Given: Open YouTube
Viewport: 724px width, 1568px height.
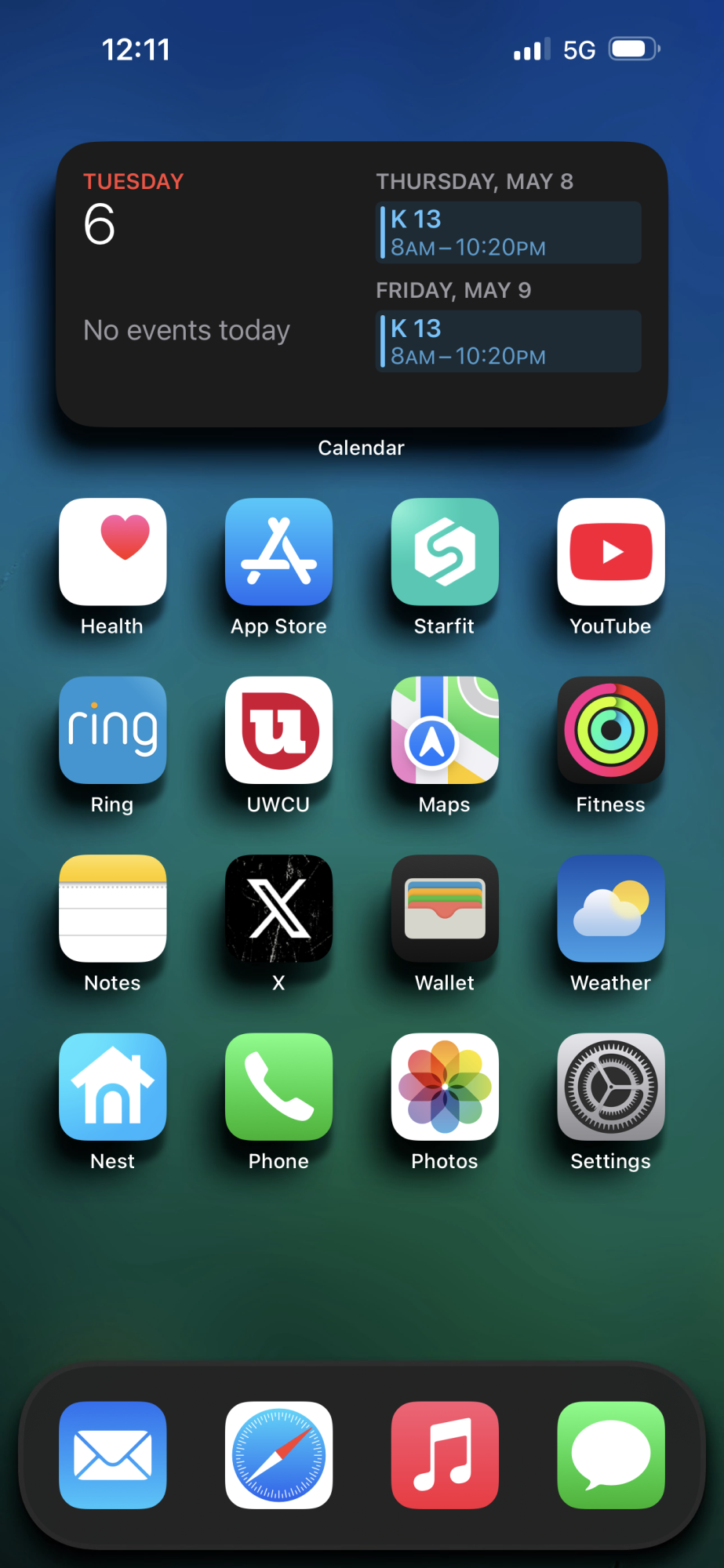Looking at the screenshot, I should pyautogui.click(x=611, y=551).
